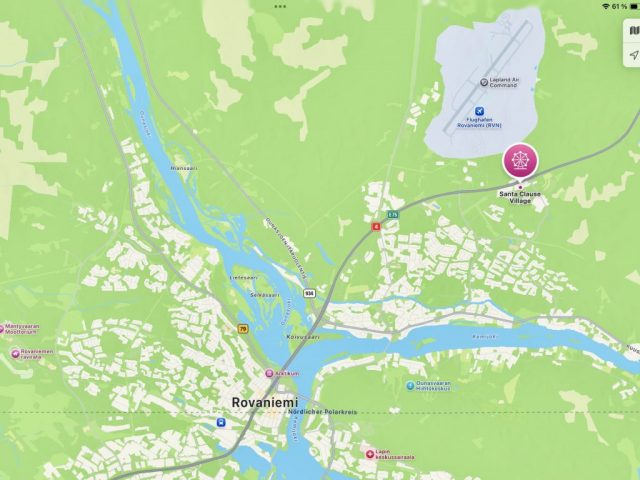Open the Ounasvaaran Hiihtokeskus marker
This screenshot has height=480, width=640.
[x=410, y=385]
